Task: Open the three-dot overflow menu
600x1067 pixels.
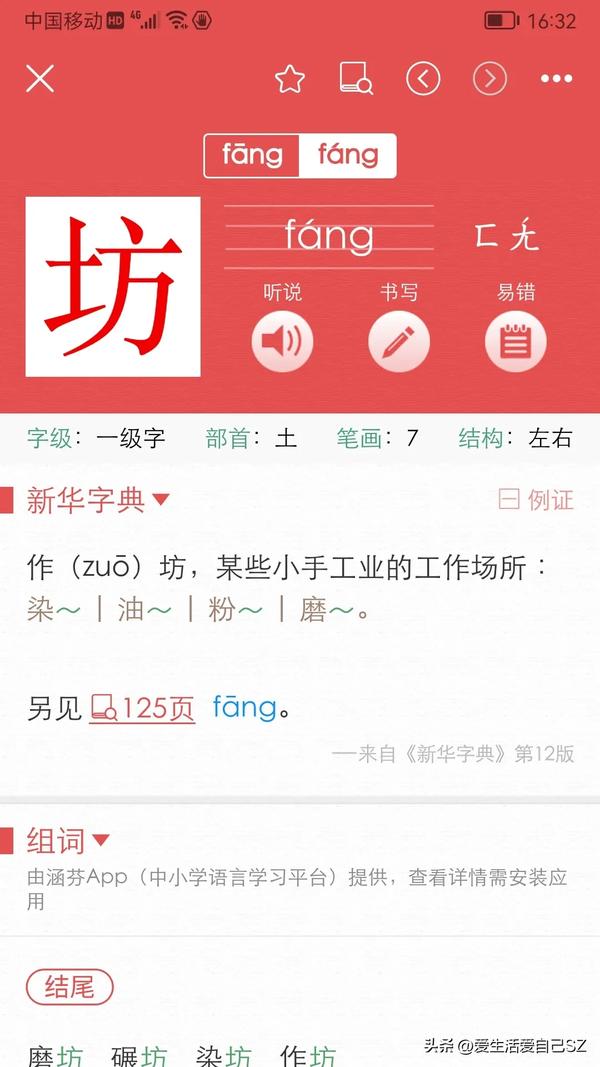Action: (x=556, y=79)
